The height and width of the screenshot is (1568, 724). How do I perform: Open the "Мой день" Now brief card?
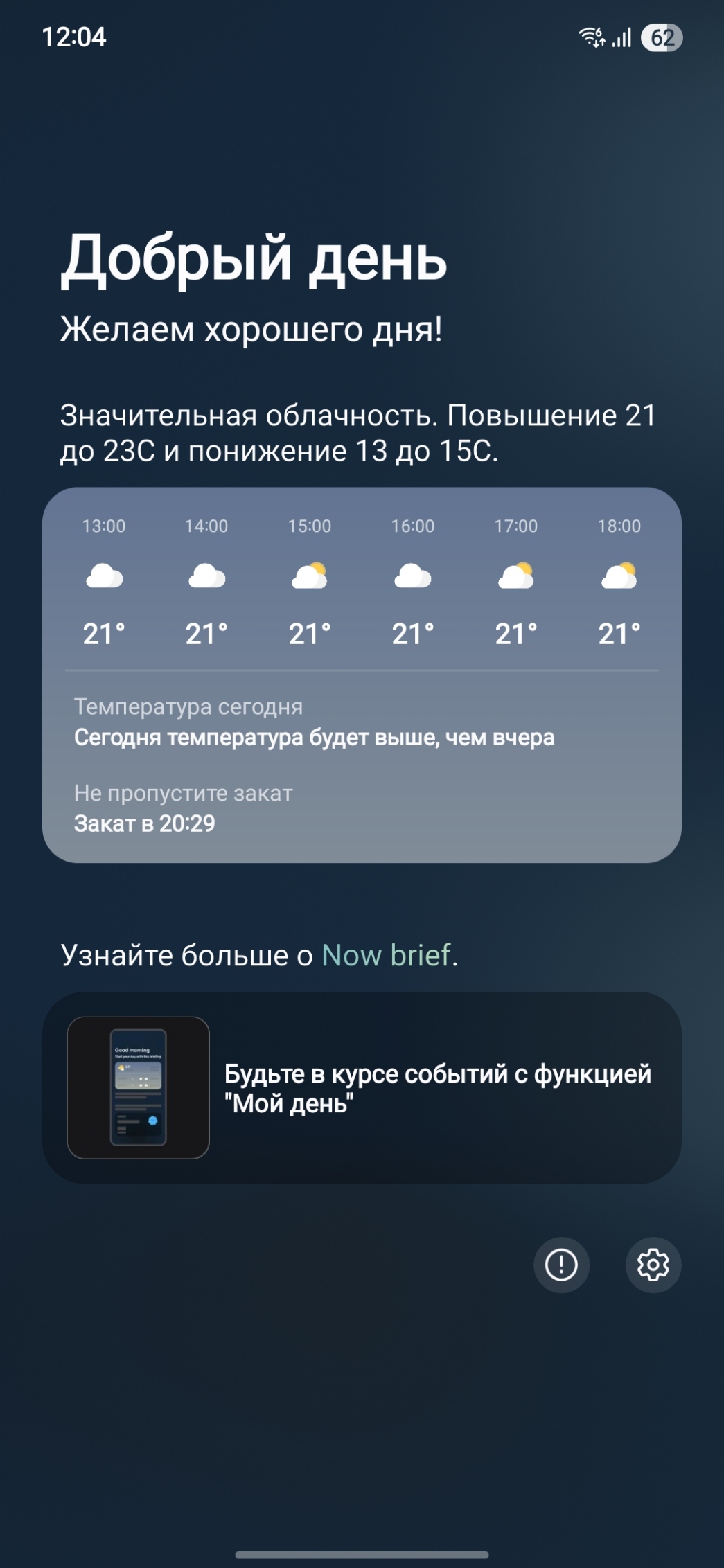(362, 1087)
